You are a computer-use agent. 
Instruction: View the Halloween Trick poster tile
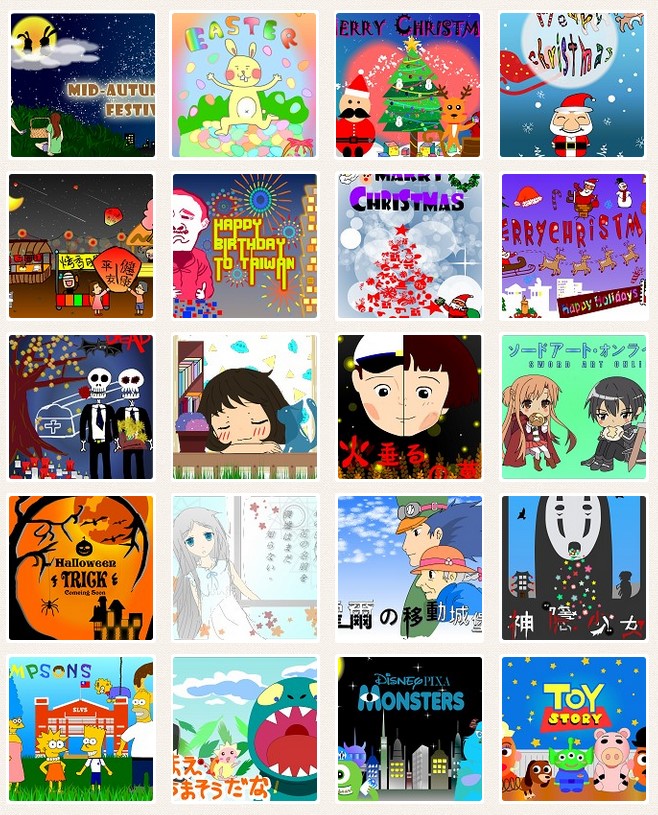click(x=82, y=568)
